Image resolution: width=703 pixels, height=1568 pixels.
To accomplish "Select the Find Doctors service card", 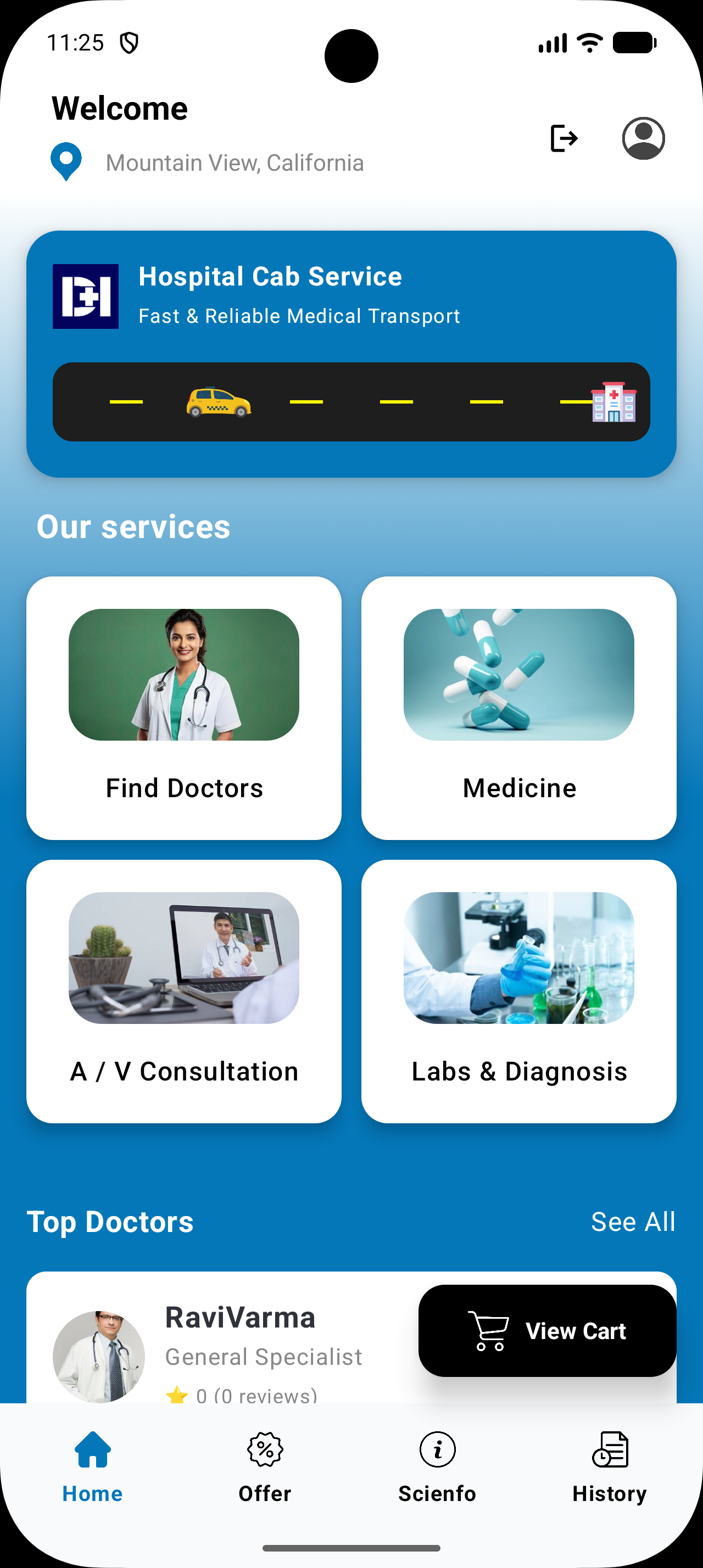I will pyautogui.click(x=184, y=707).
